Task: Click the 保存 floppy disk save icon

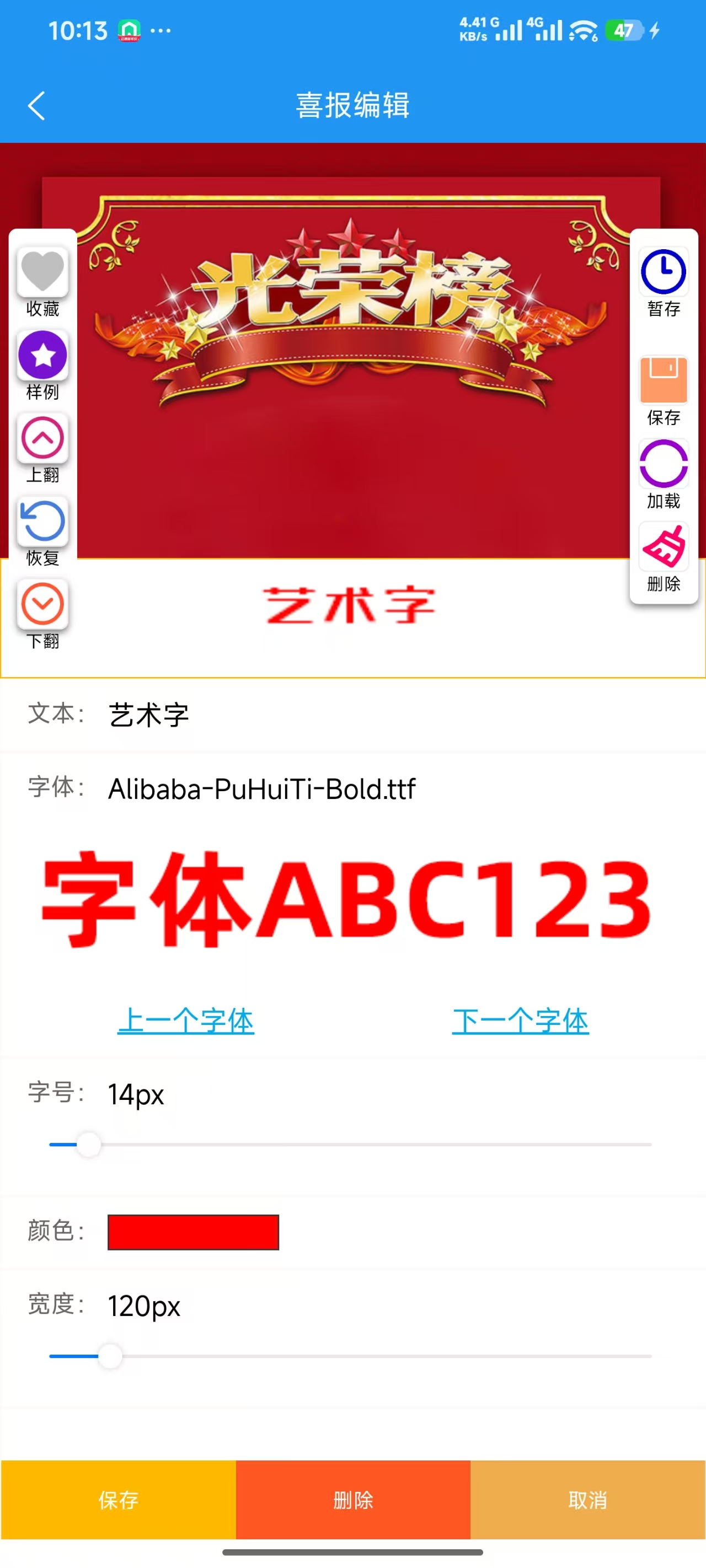Action: 663,378
